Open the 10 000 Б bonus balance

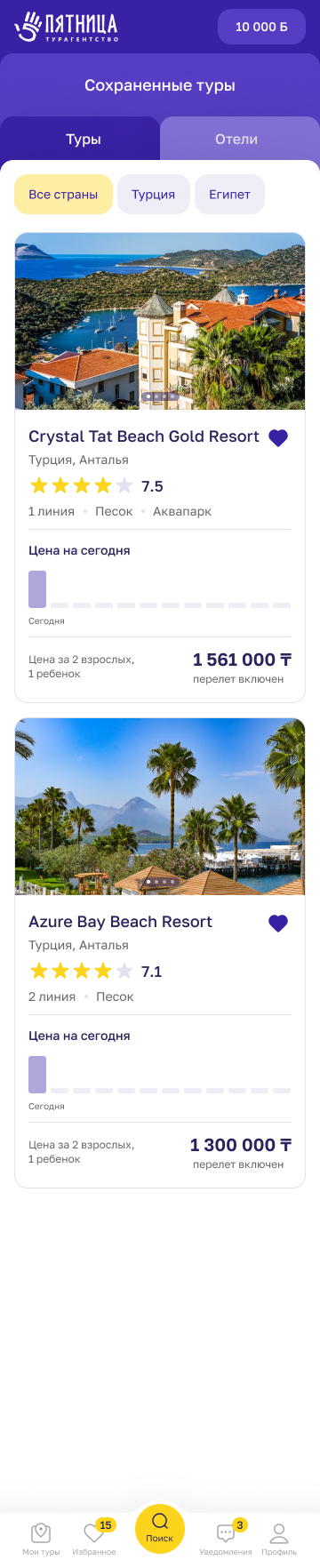(261, 28)
